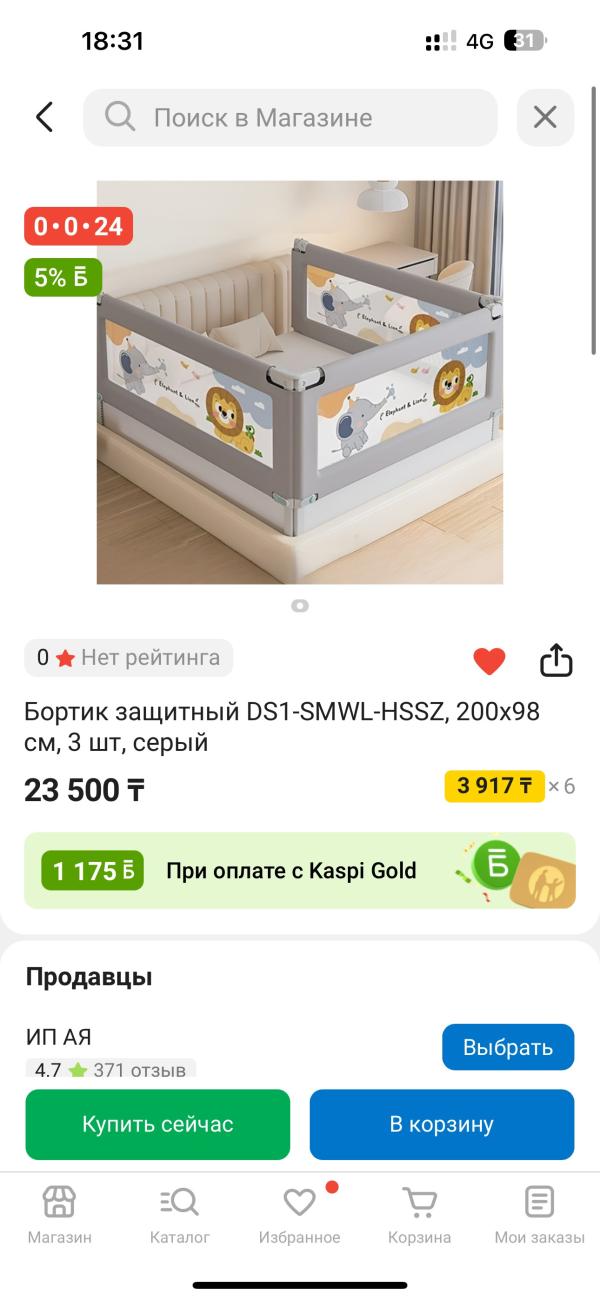Open the bed rail product photo

click(x=300, y=382)
